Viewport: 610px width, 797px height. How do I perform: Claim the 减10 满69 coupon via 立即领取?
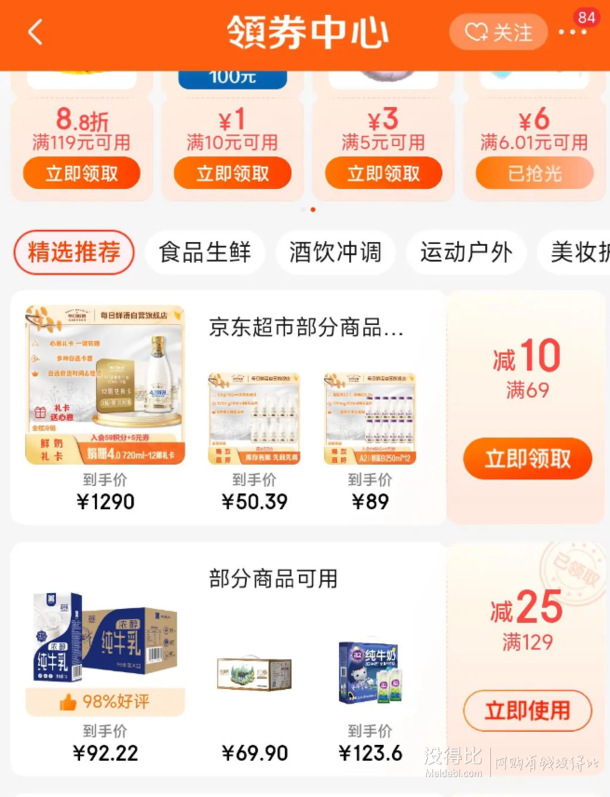(x=527, y=459)
